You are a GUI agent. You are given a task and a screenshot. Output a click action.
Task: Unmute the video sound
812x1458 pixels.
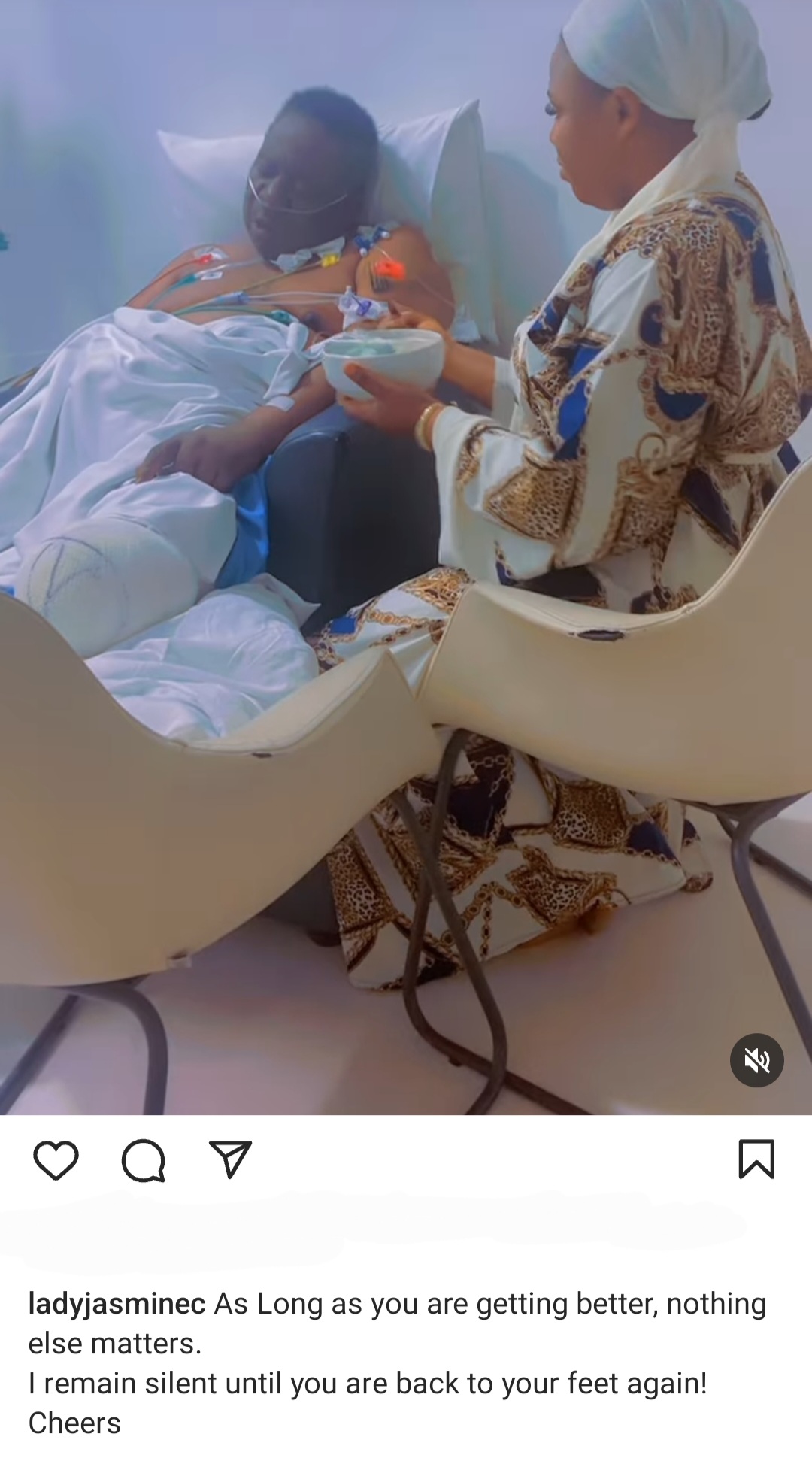[757, 1060]
